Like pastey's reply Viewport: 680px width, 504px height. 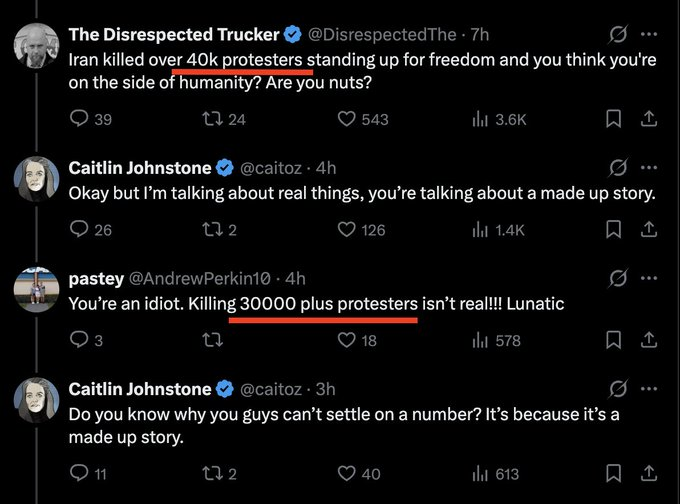pos(347,340)
